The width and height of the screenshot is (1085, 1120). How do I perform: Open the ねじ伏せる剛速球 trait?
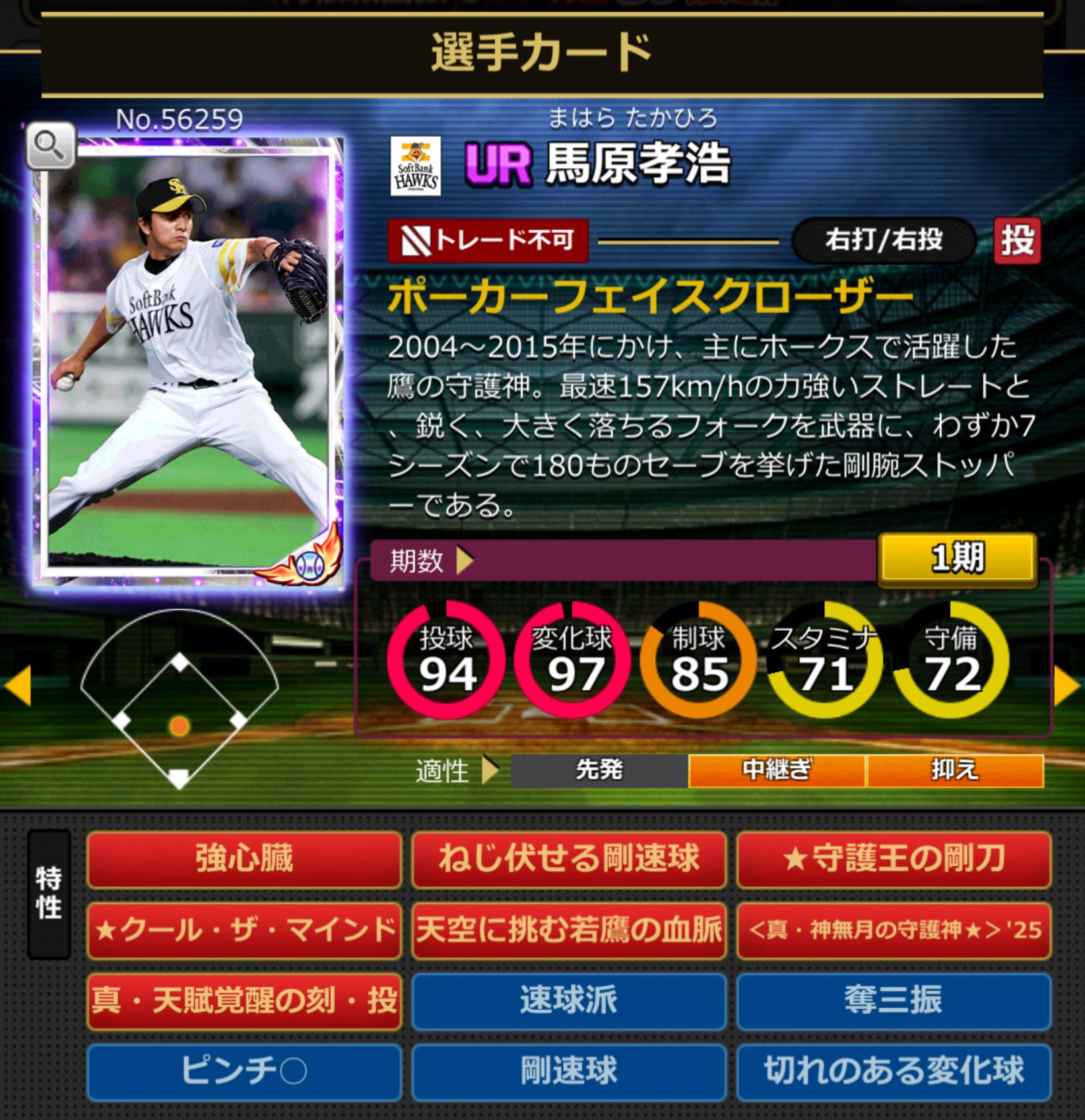coord(568,859)
